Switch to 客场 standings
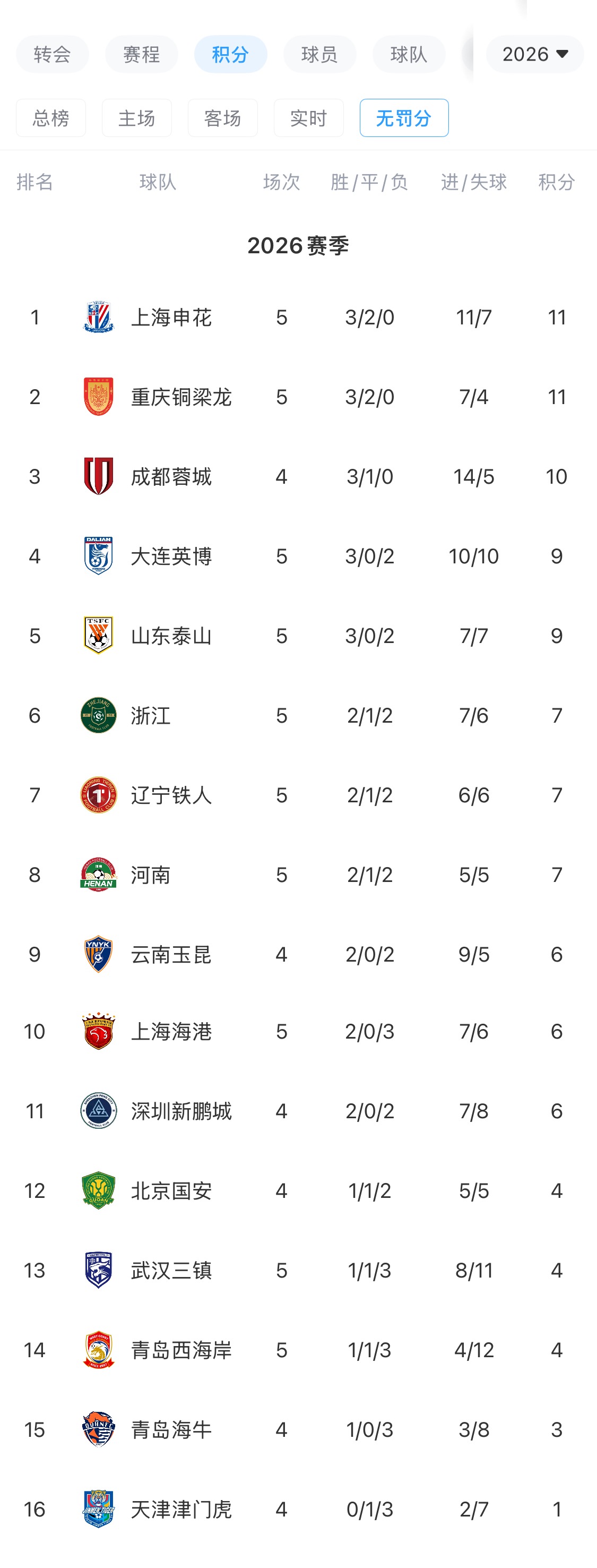 coord(223,118)
